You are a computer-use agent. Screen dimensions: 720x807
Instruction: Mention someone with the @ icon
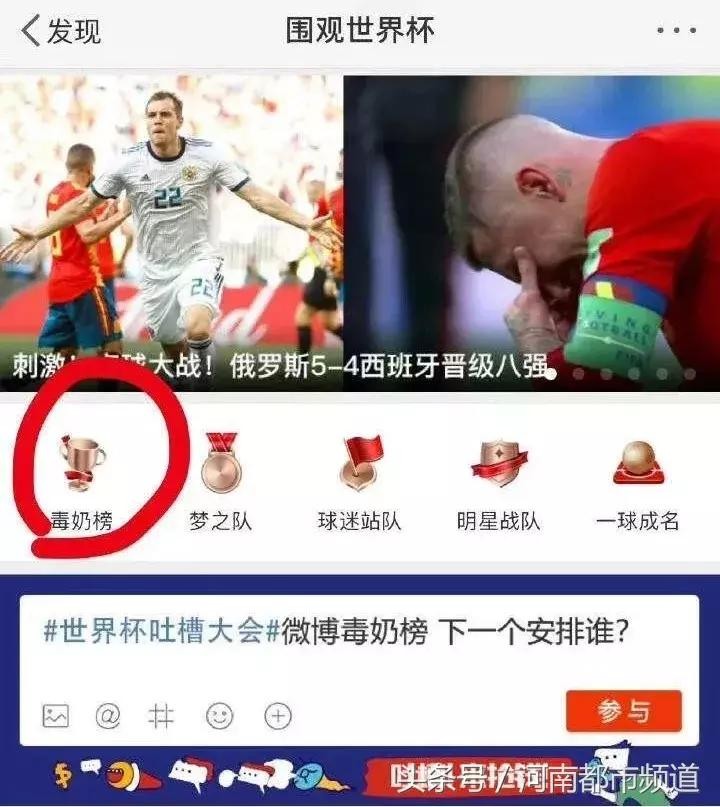[x=107, y=715]
